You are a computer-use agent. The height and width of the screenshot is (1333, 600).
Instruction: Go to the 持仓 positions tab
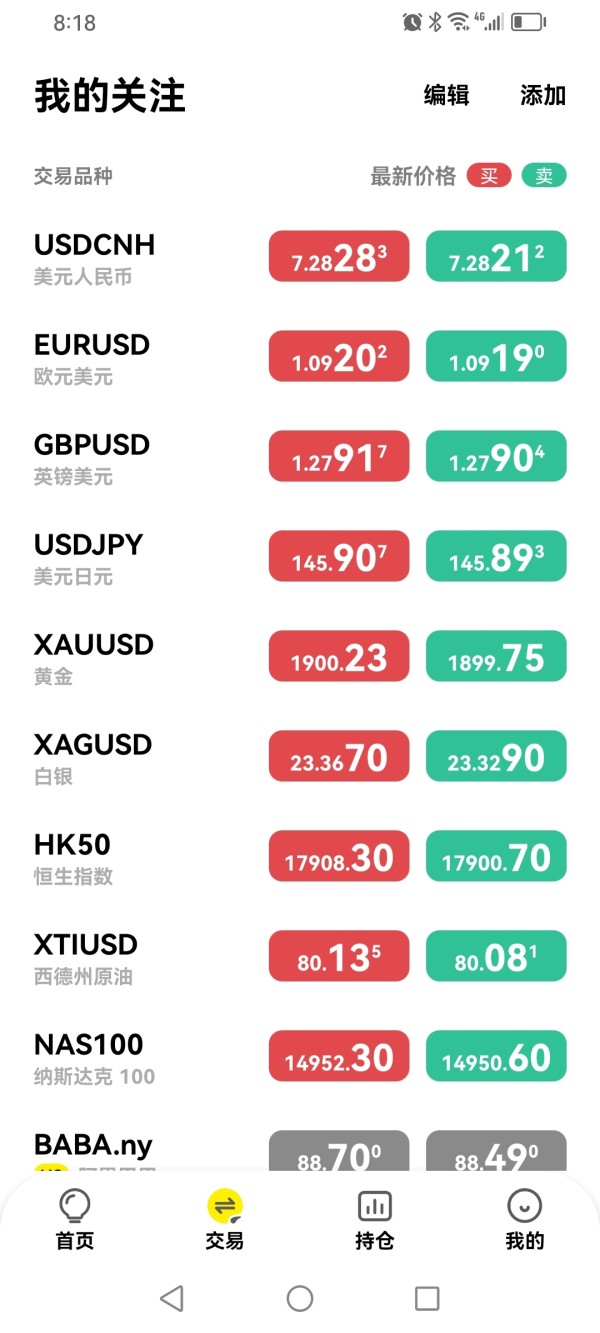point(375,1219)
